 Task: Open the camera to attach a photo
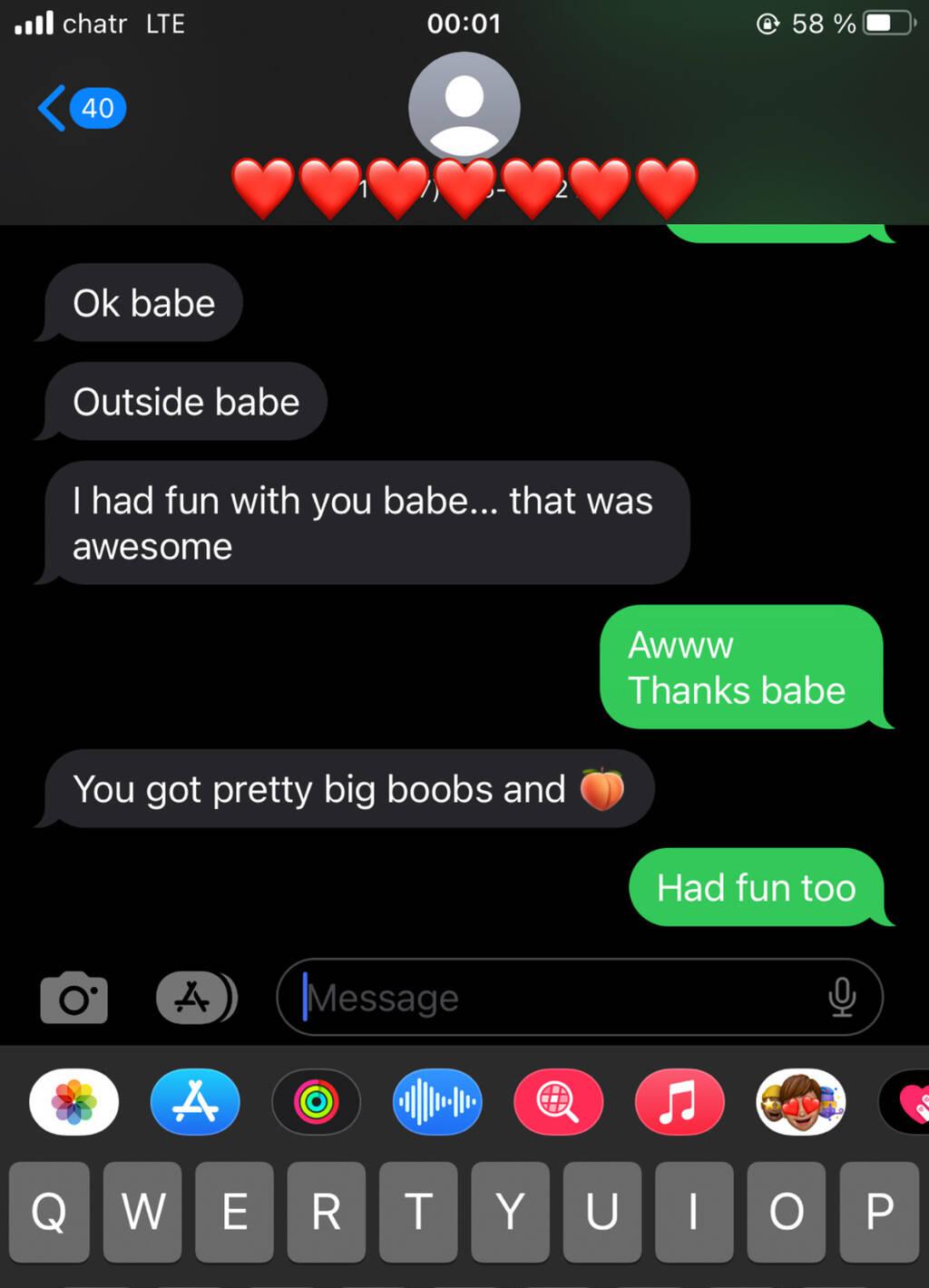pos(74,998)
